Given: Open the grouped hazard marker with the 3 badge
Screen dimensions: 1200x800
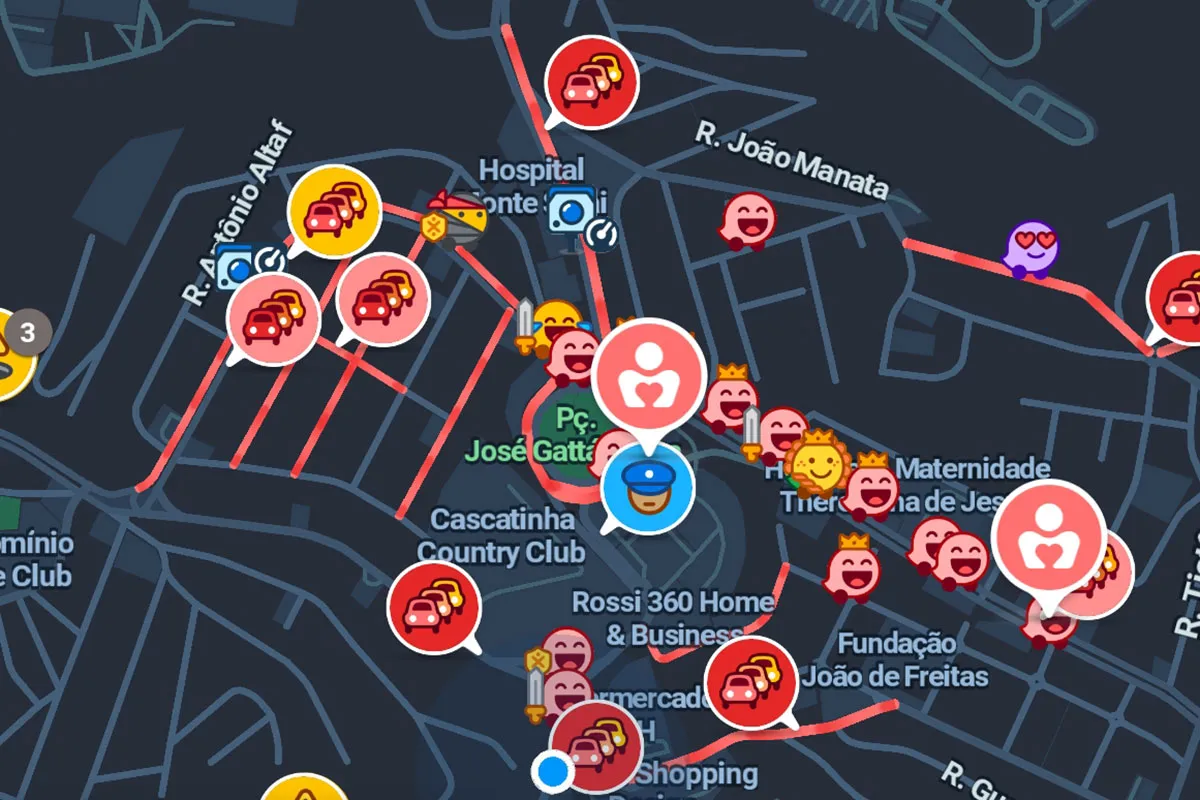Looking at the screenshot, I should (x=12, y=353).
